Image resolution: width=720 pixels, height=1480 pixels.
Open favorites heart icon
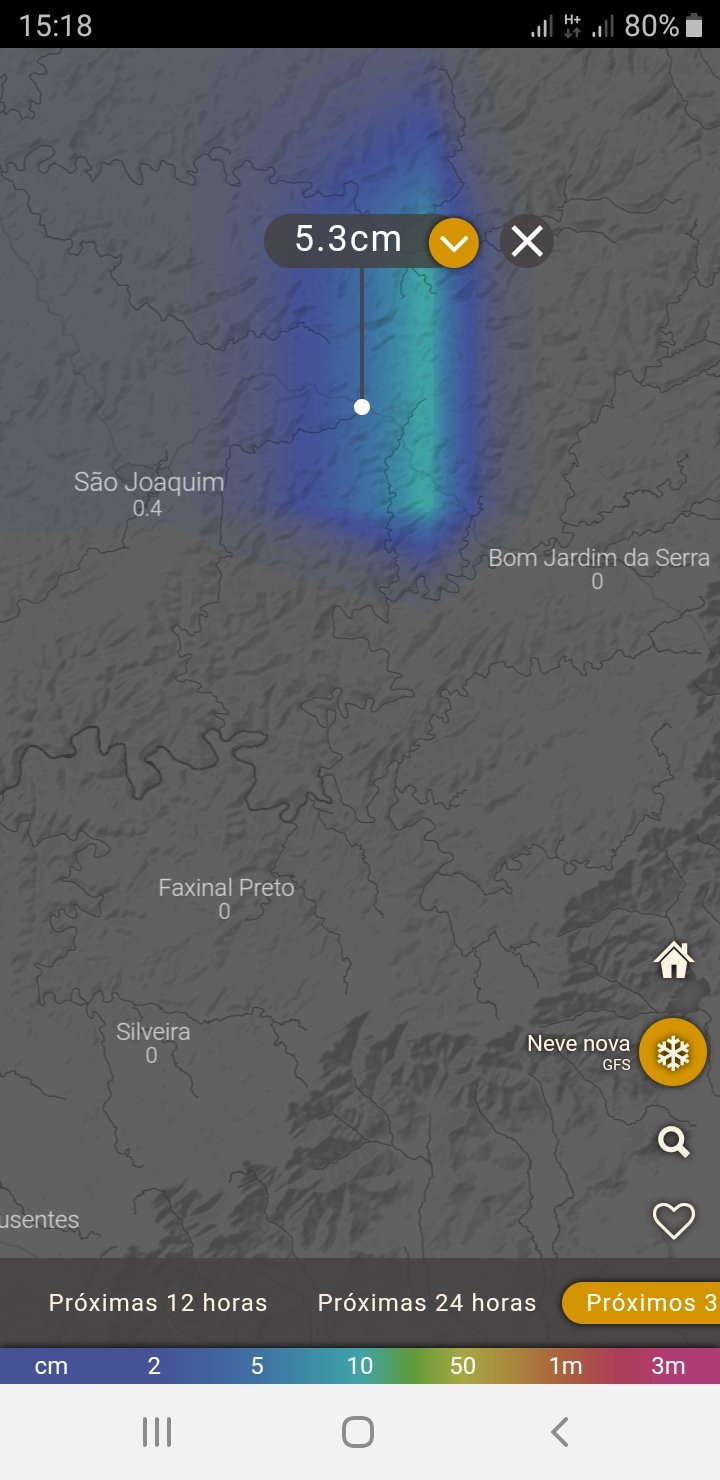[673, 1220]
